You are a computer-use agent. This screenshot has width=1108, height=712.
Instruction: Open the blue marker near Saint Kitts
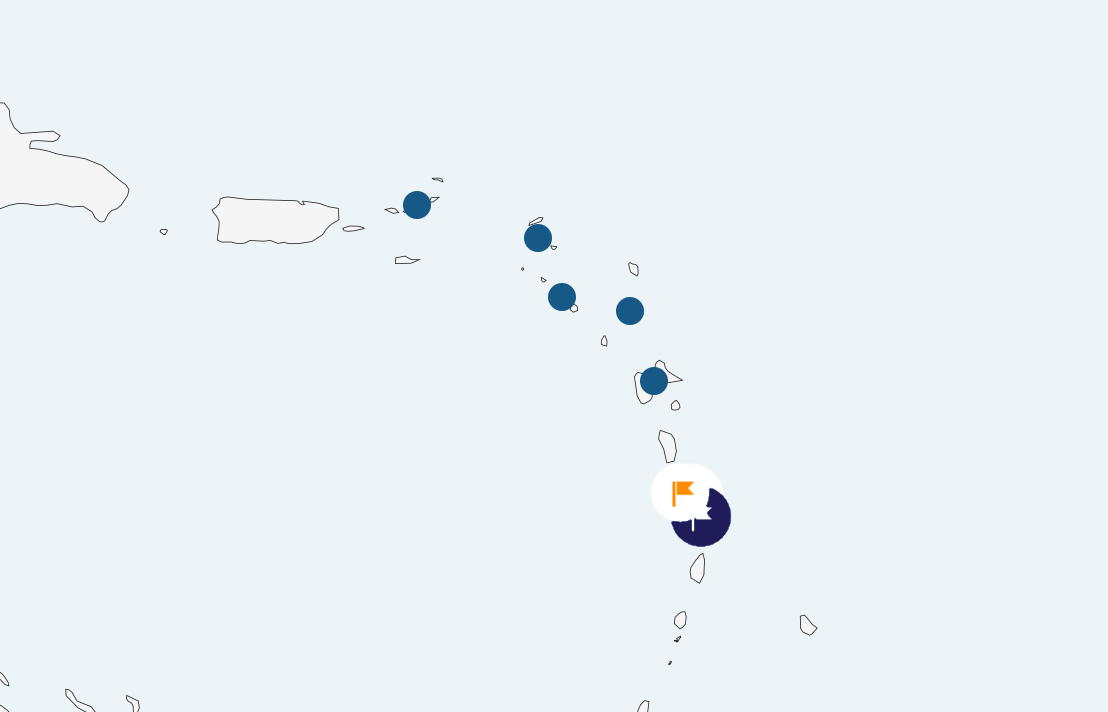(562, 297)
